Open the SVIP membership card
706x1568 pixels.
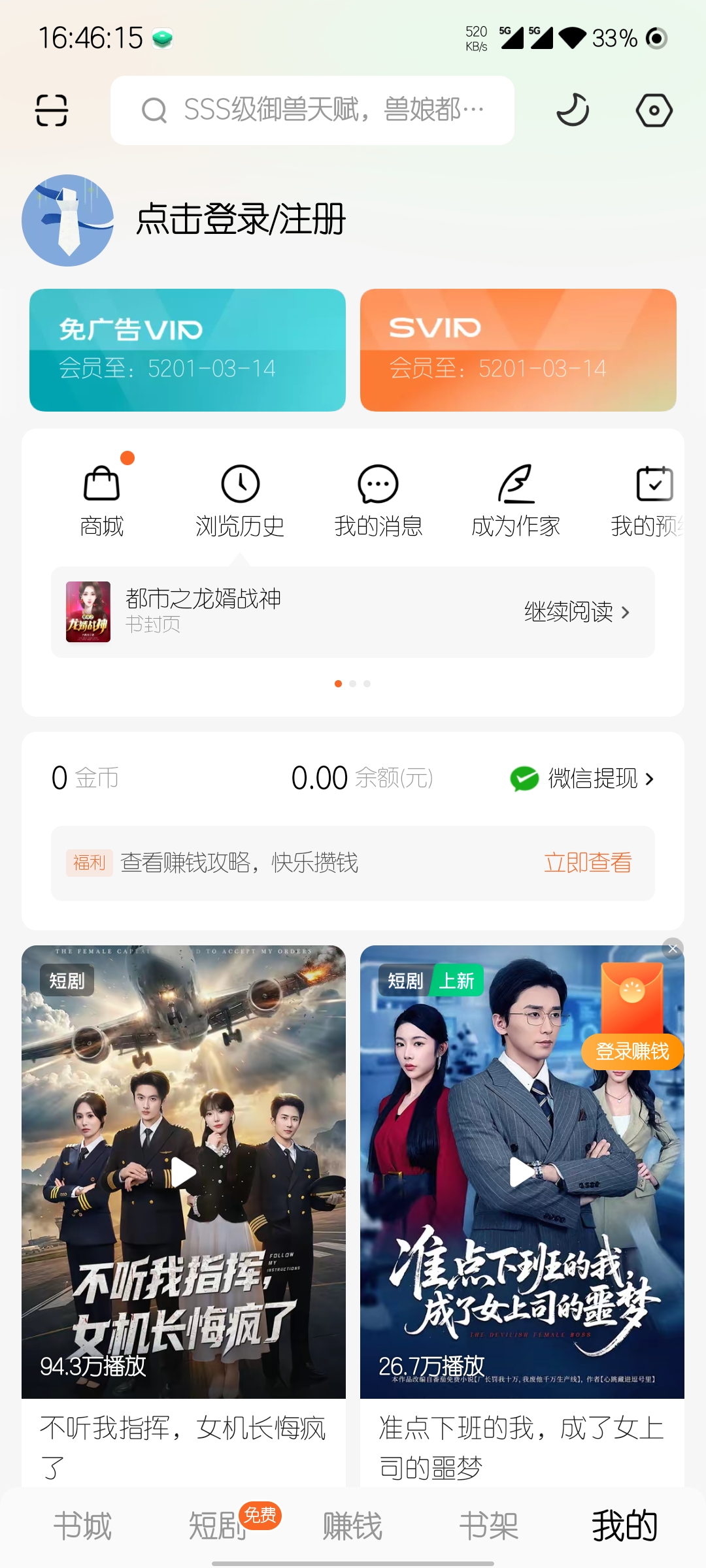518,350
